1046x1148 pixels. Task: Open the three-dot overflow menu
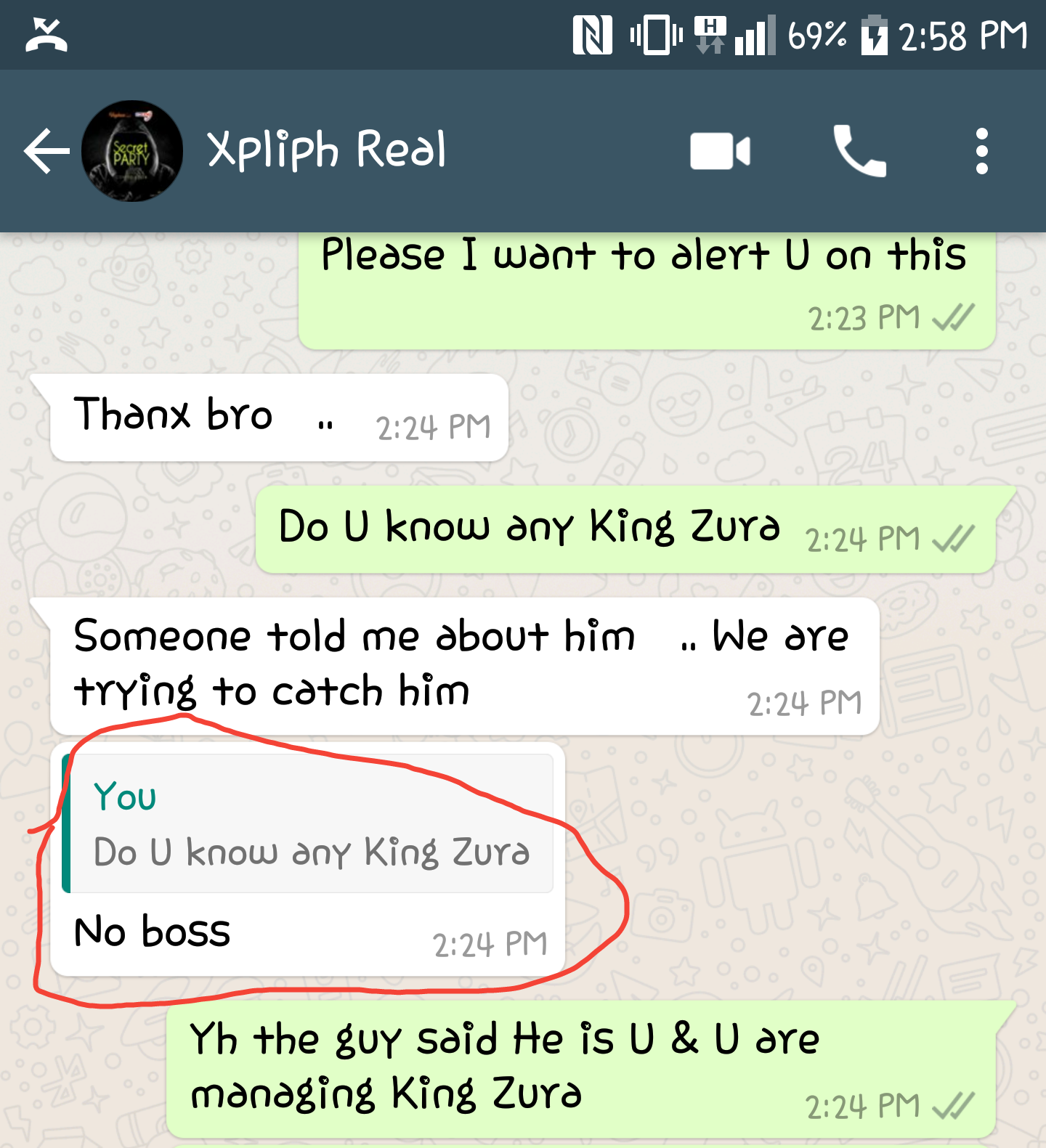click(x=981, y=151)
